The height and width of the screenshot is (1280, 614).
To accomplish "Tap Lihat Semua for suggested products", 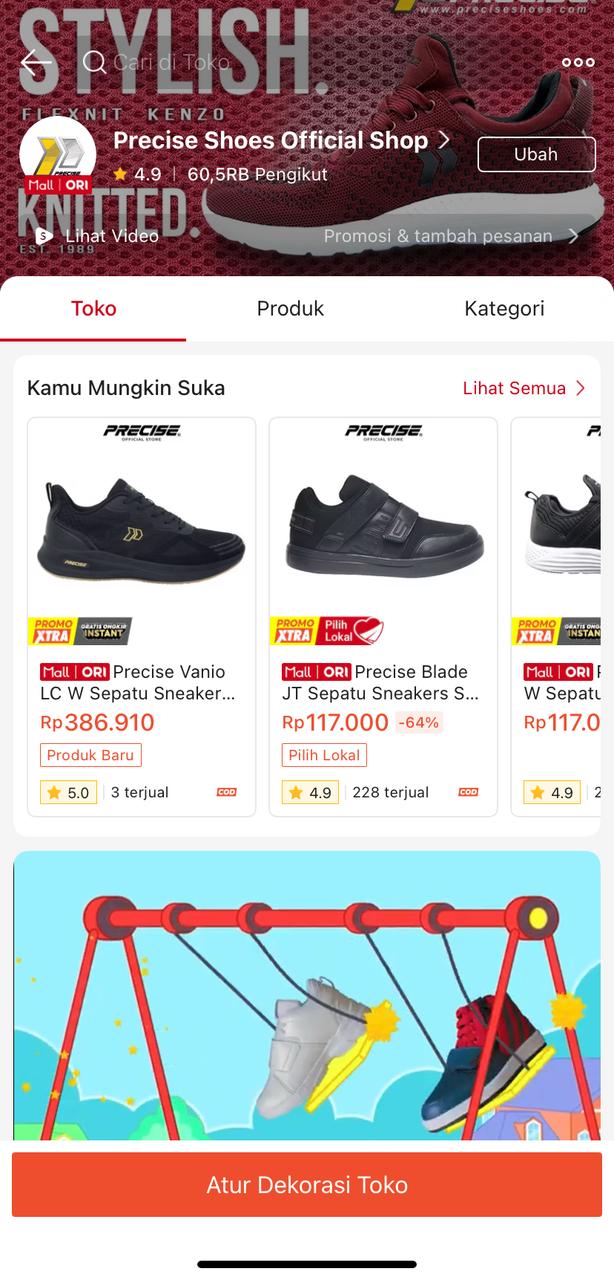I will (523, 388).
